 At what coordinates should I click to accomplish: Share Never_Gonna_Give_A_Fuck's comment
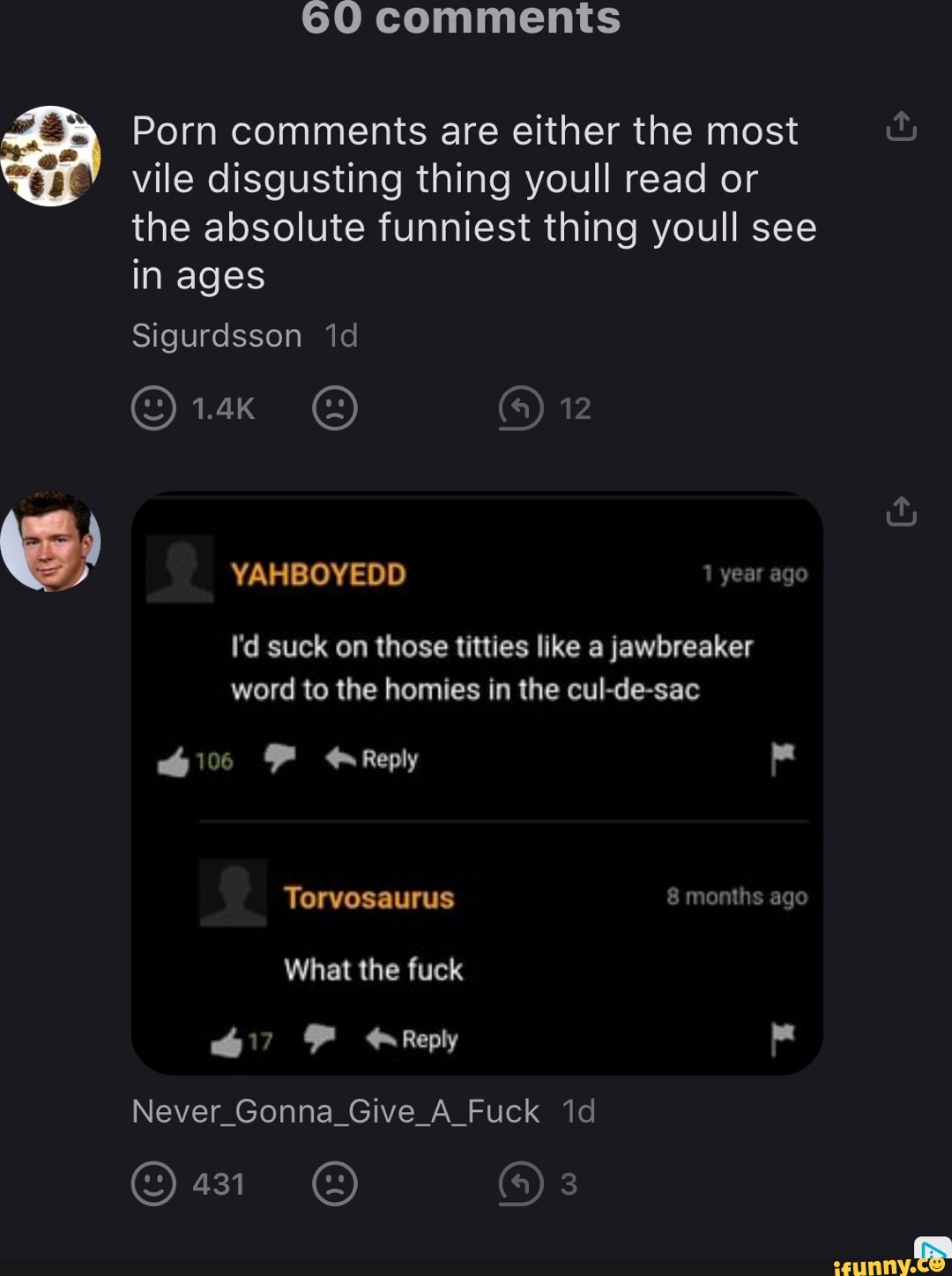901,511
